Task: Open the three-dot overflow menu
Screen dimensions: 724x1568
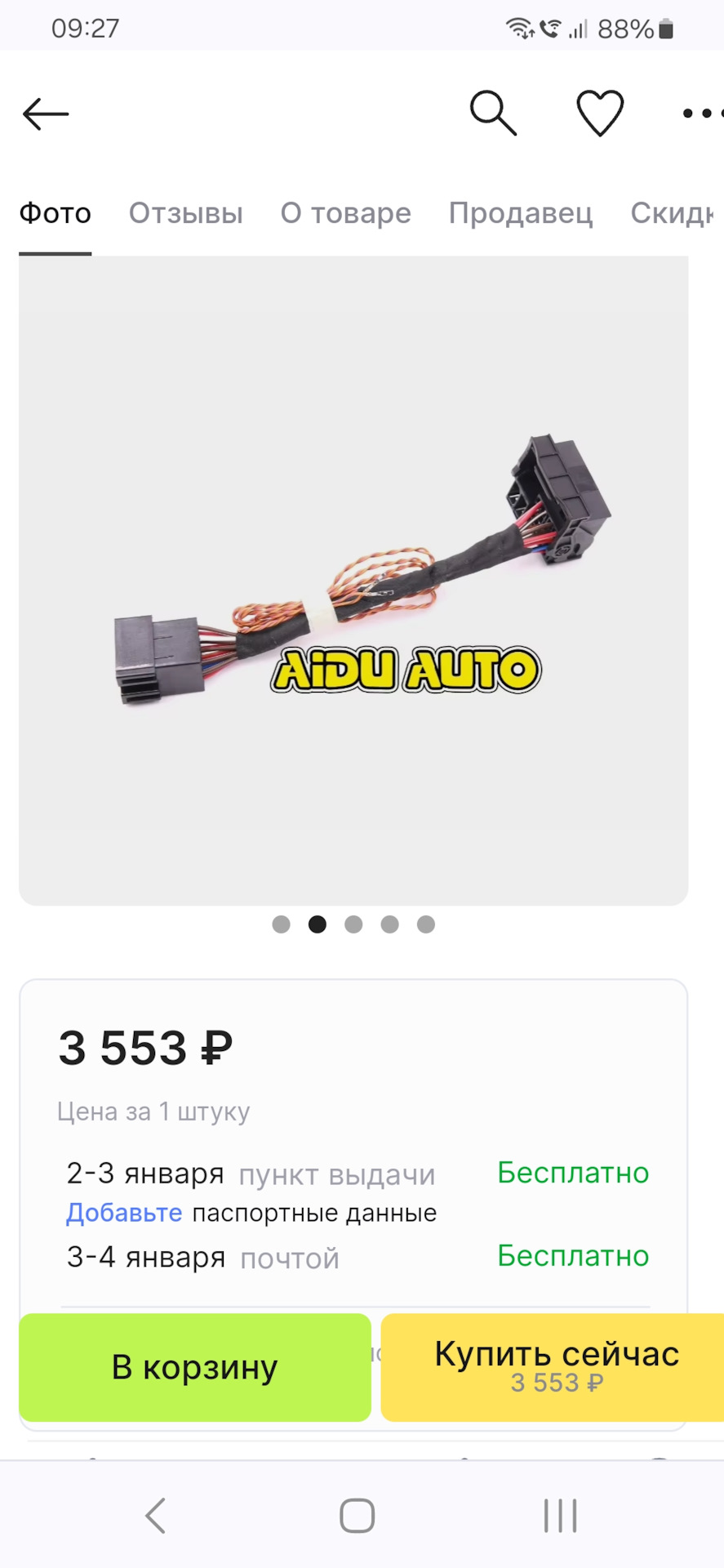Action: [x=701, y=114]
